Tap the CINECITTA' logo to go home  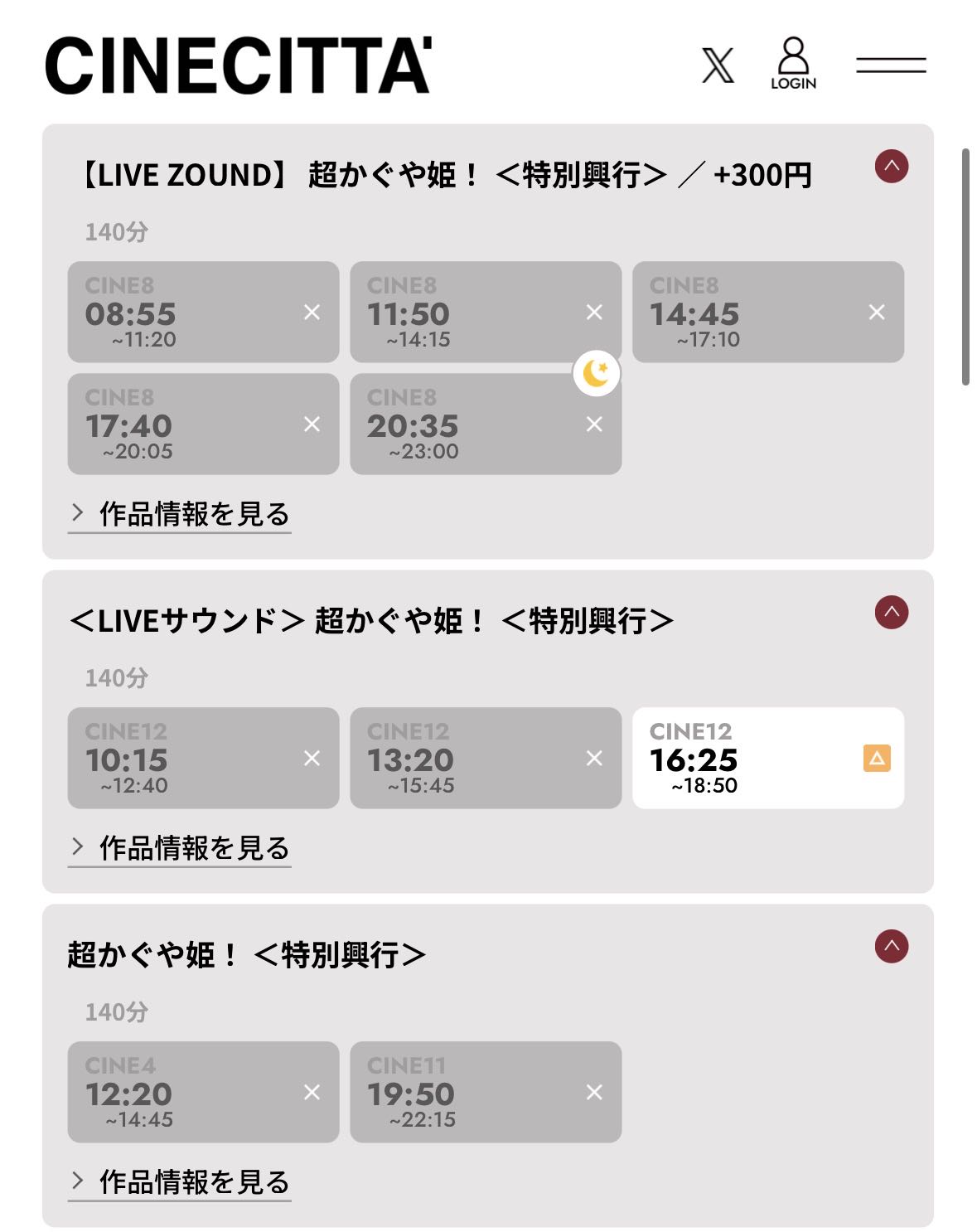click(x=238, y=65)
